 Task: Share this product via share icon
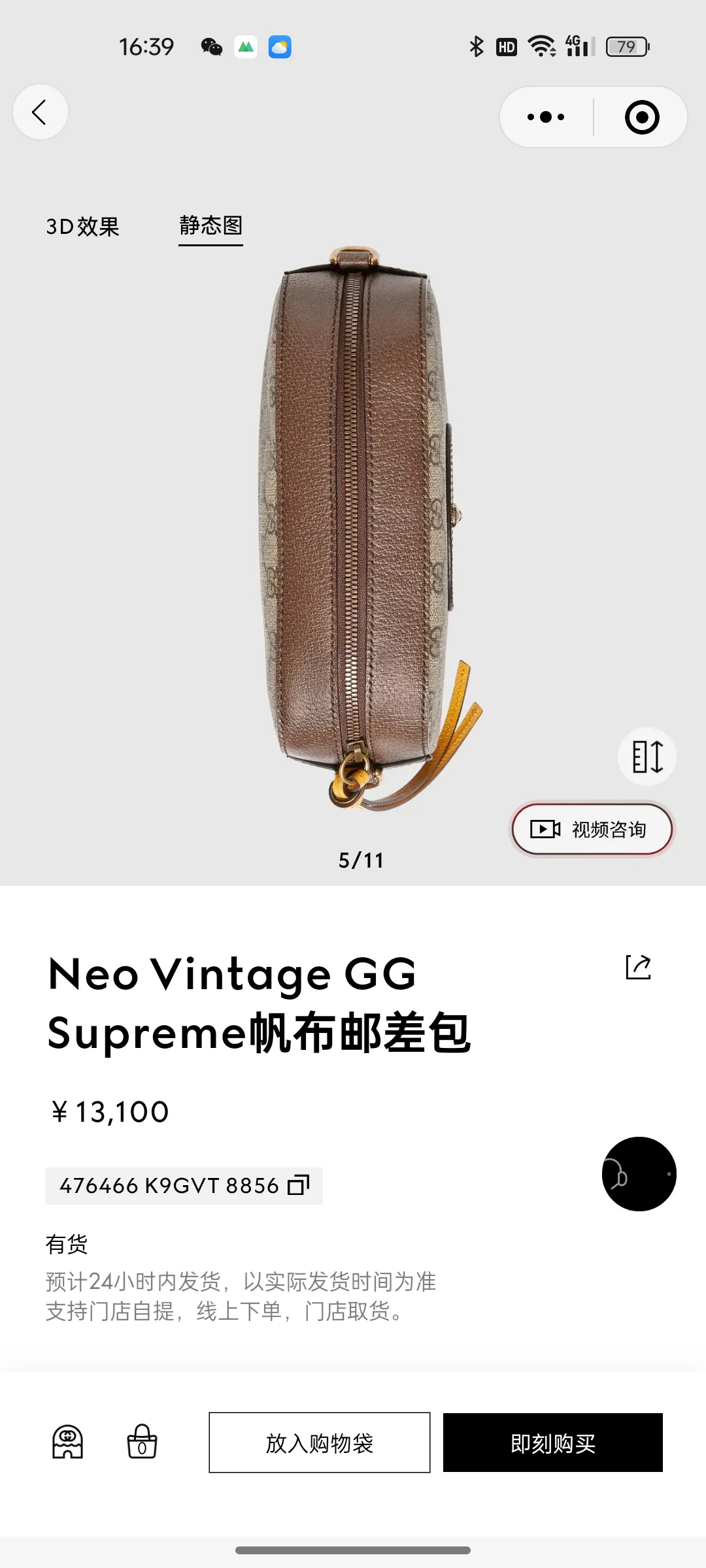[x=638, y=967]
